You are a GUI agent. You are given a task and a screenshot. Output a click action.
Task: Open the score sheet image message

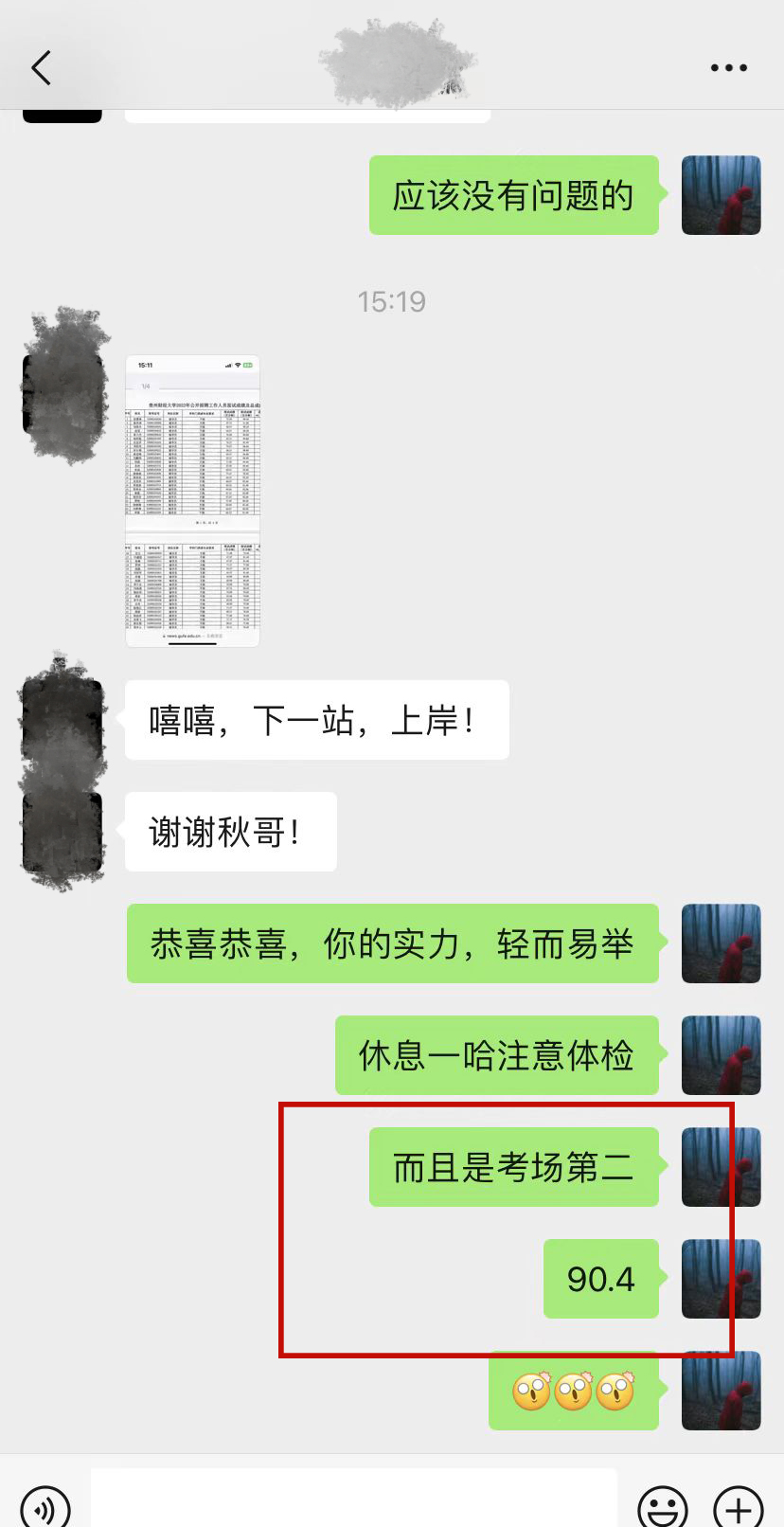[192, 501]
